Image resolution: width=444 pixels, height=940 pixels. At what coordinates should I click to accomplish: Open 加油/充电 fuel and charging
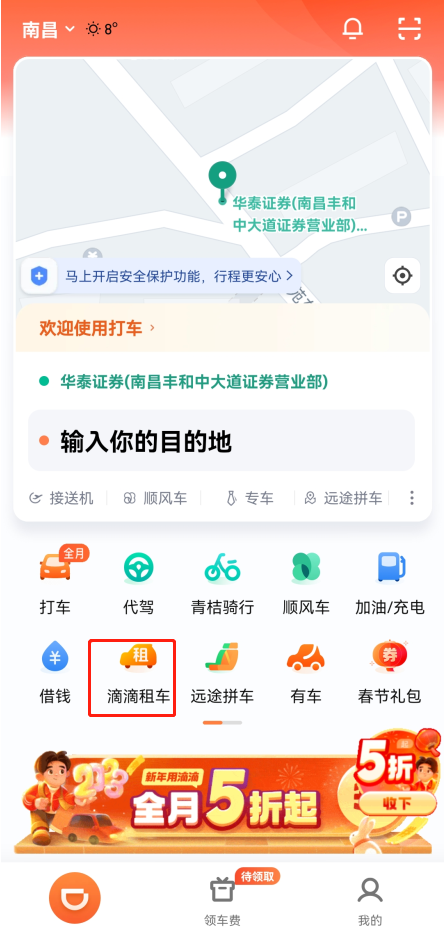[x=390, y=584]
